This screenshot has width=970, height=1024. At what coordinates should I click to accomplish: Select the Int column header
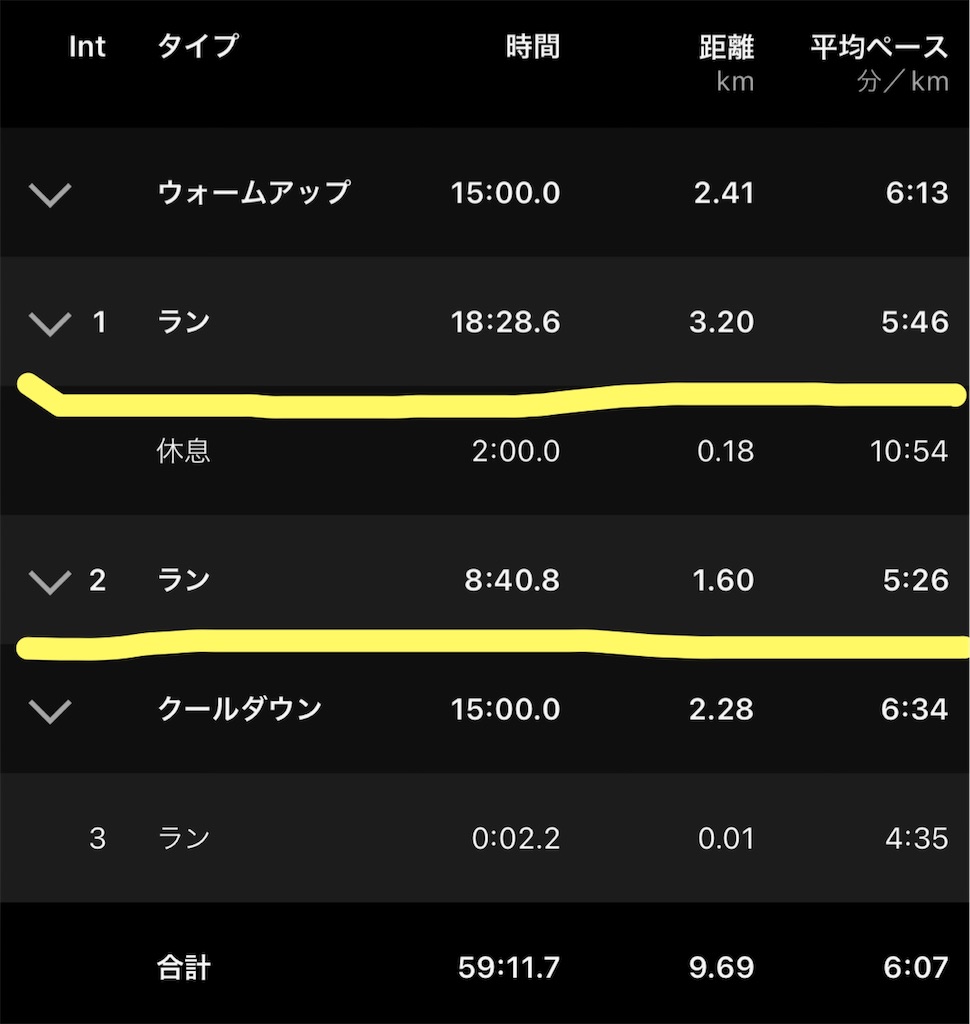(86, 47)
